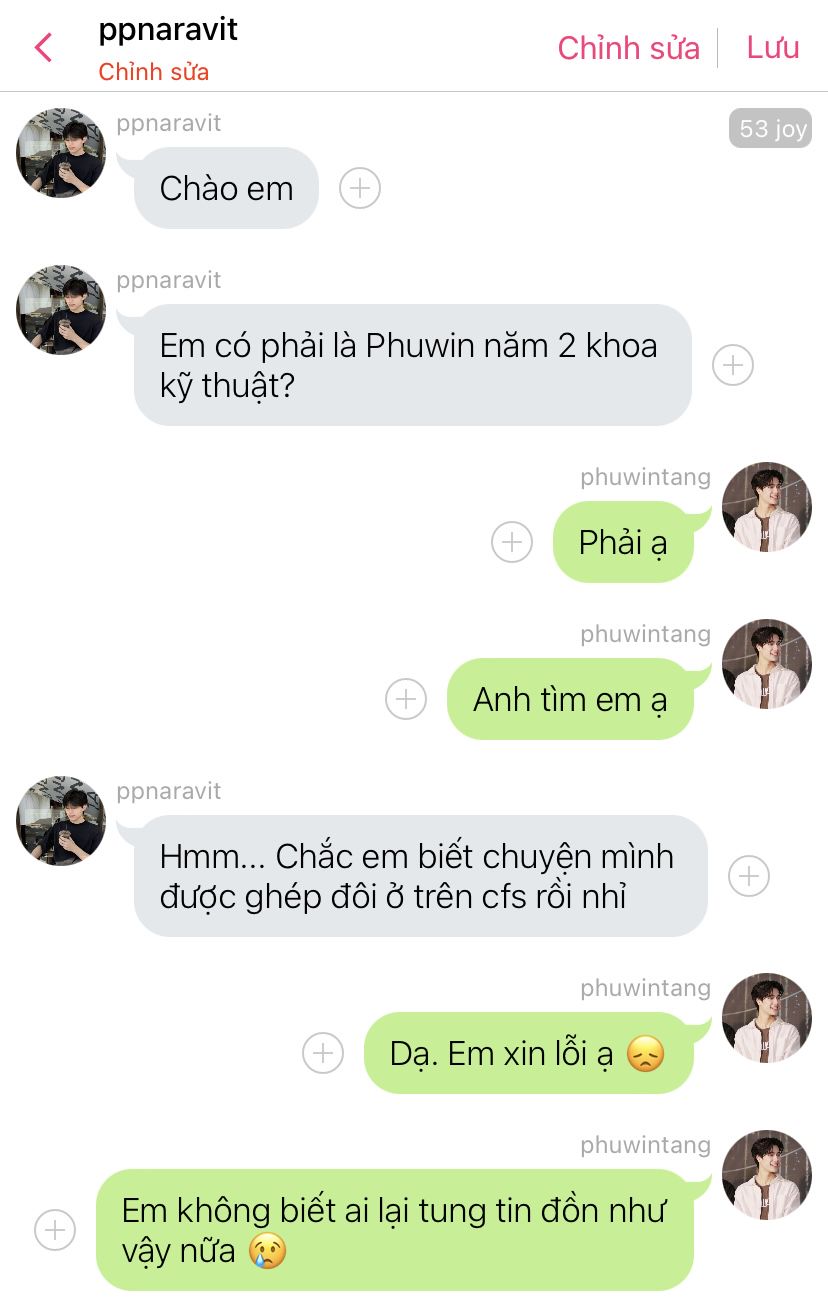Tap plus icon beside "ghép đôi" message
This screenshot has height=1309, width=828.
click(748, 876)
